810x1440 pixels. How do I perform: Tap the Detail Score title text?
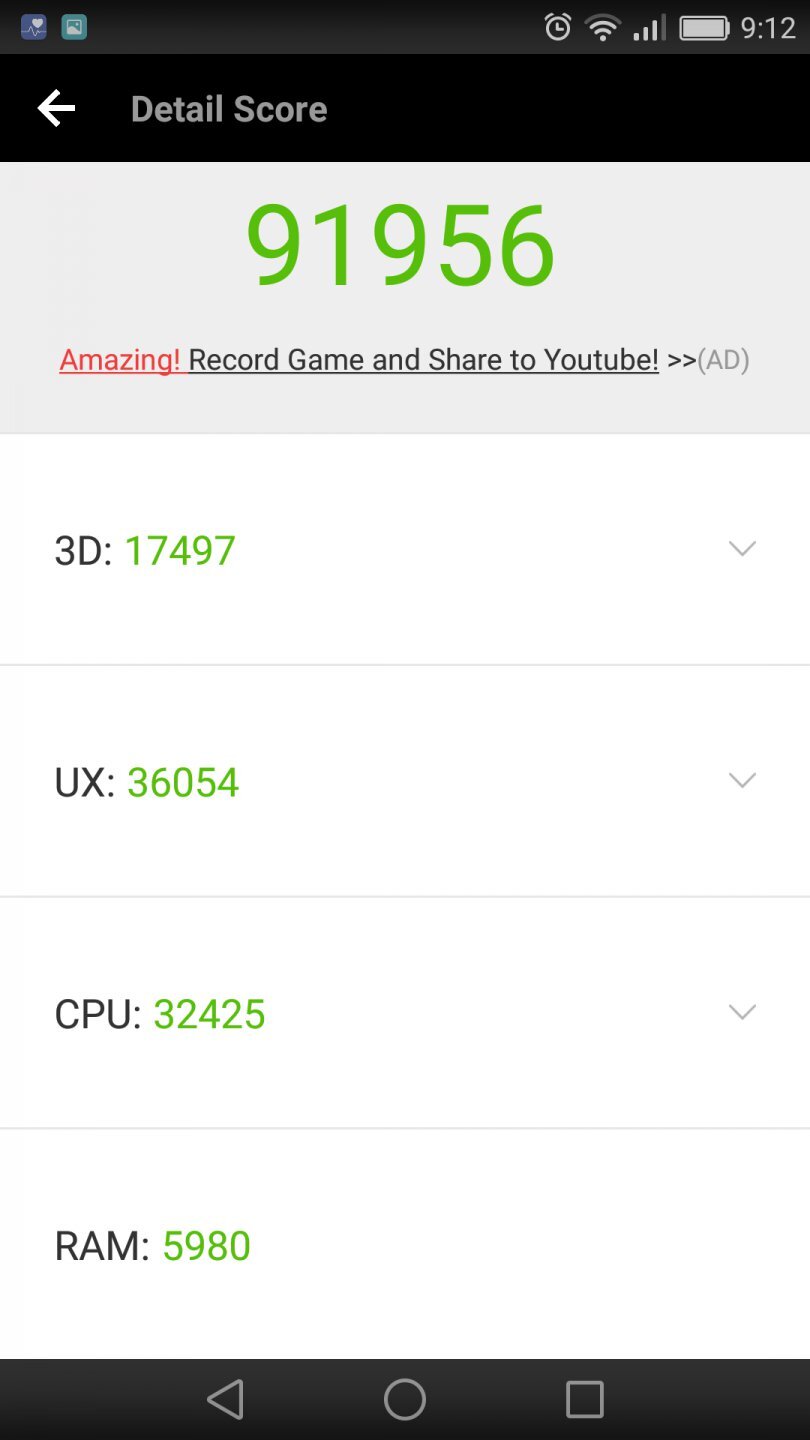(229, 107)
